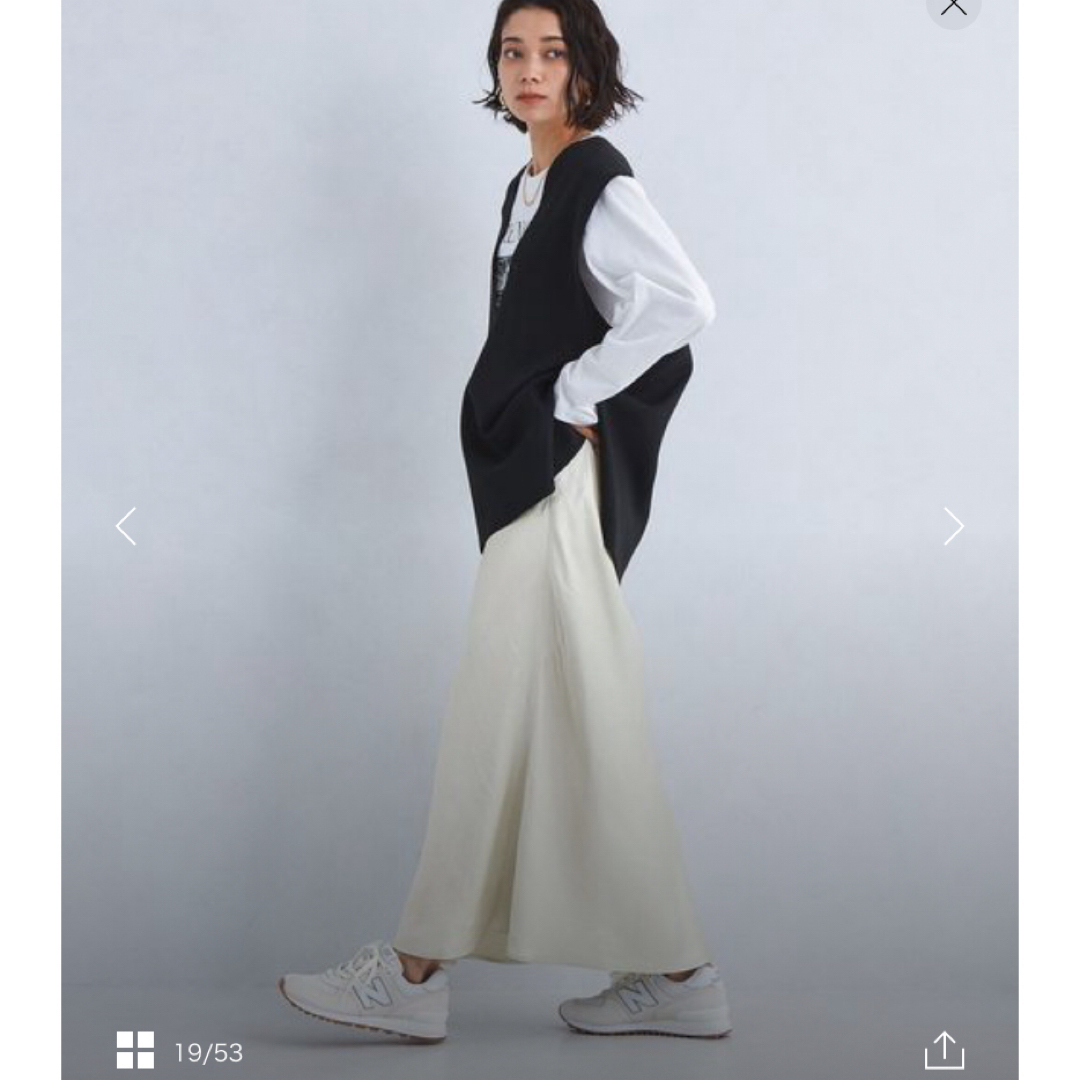
Task: Open the photo grid view
Action: click(x=136, y=1050)
